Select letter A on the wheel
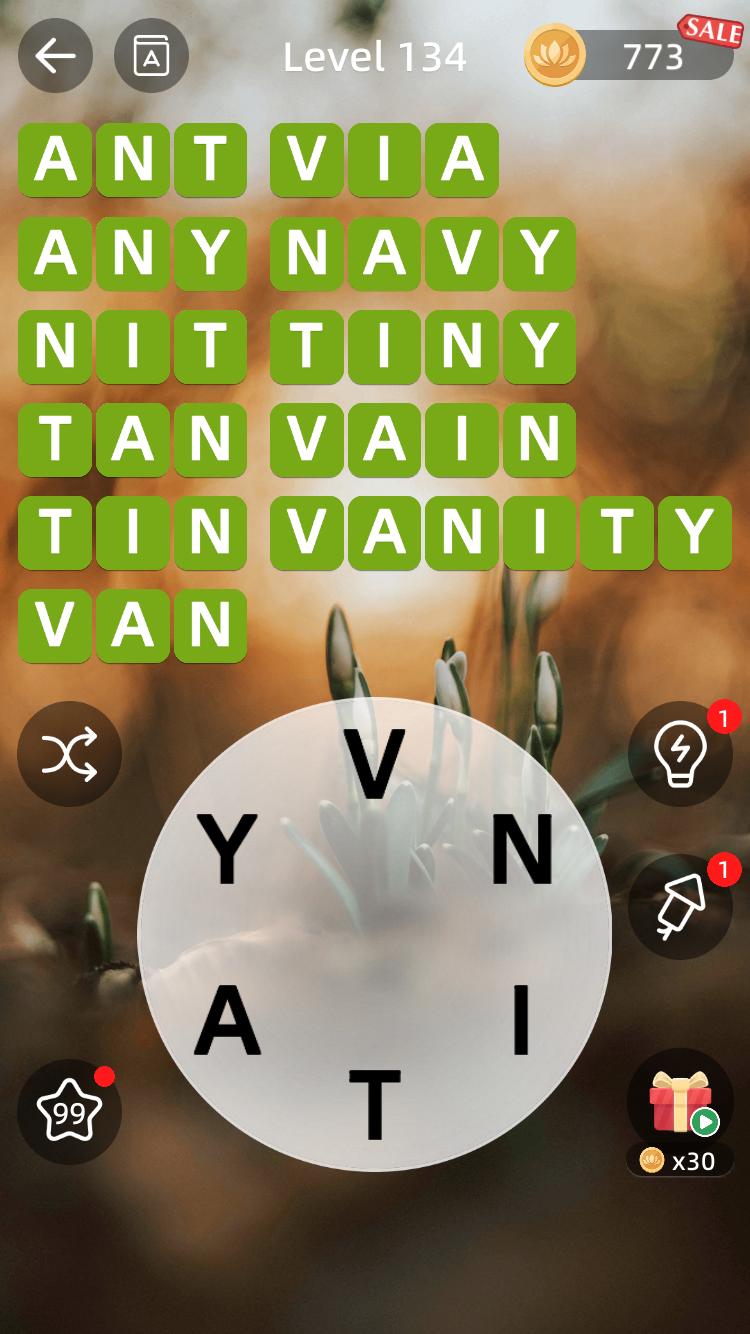The width and height of the screenshot is (750, 1334). (x=227, y=1020)
